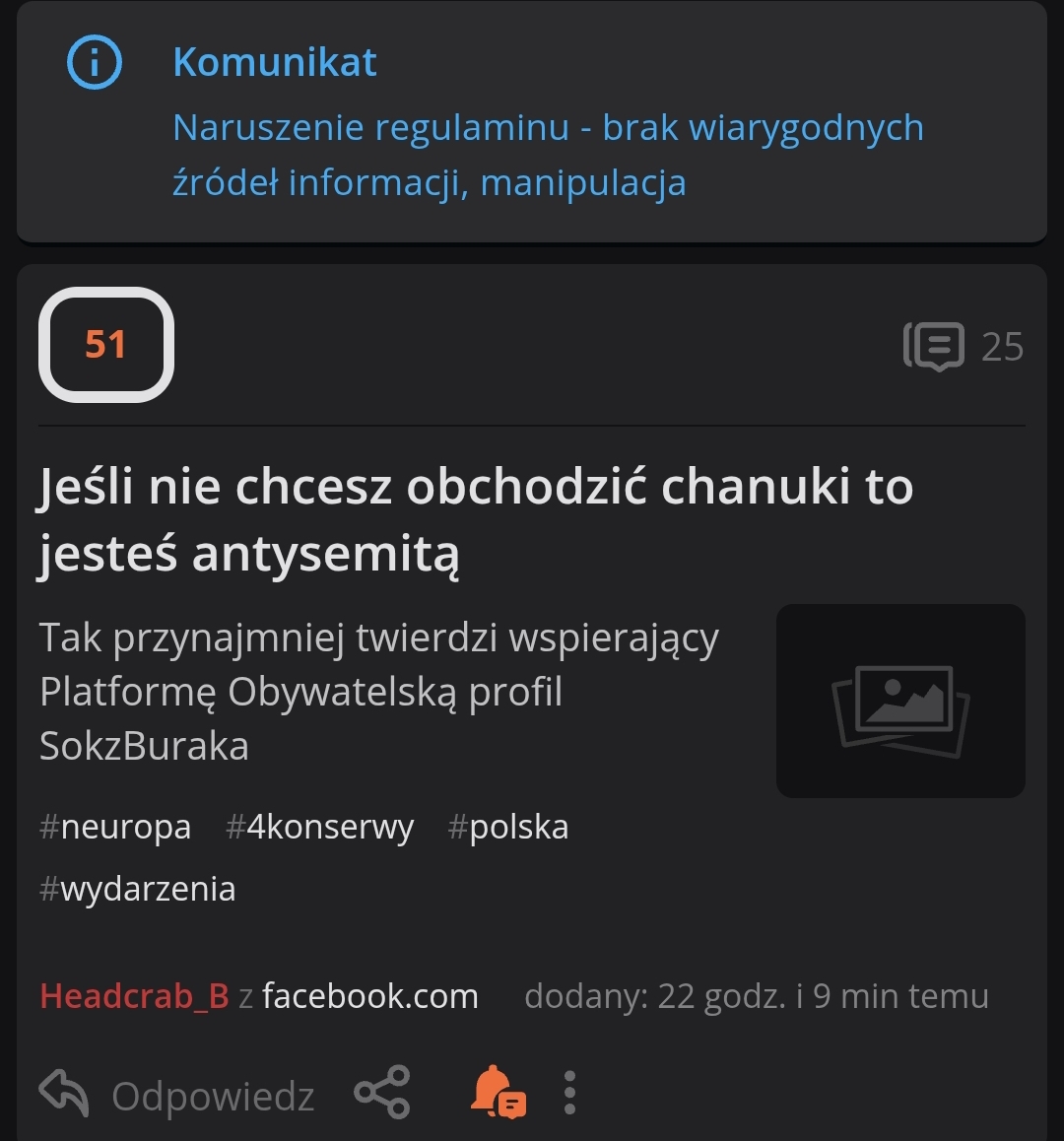
Task: Upvote the post showing 51 votes
Action: (x=106, y=345)
